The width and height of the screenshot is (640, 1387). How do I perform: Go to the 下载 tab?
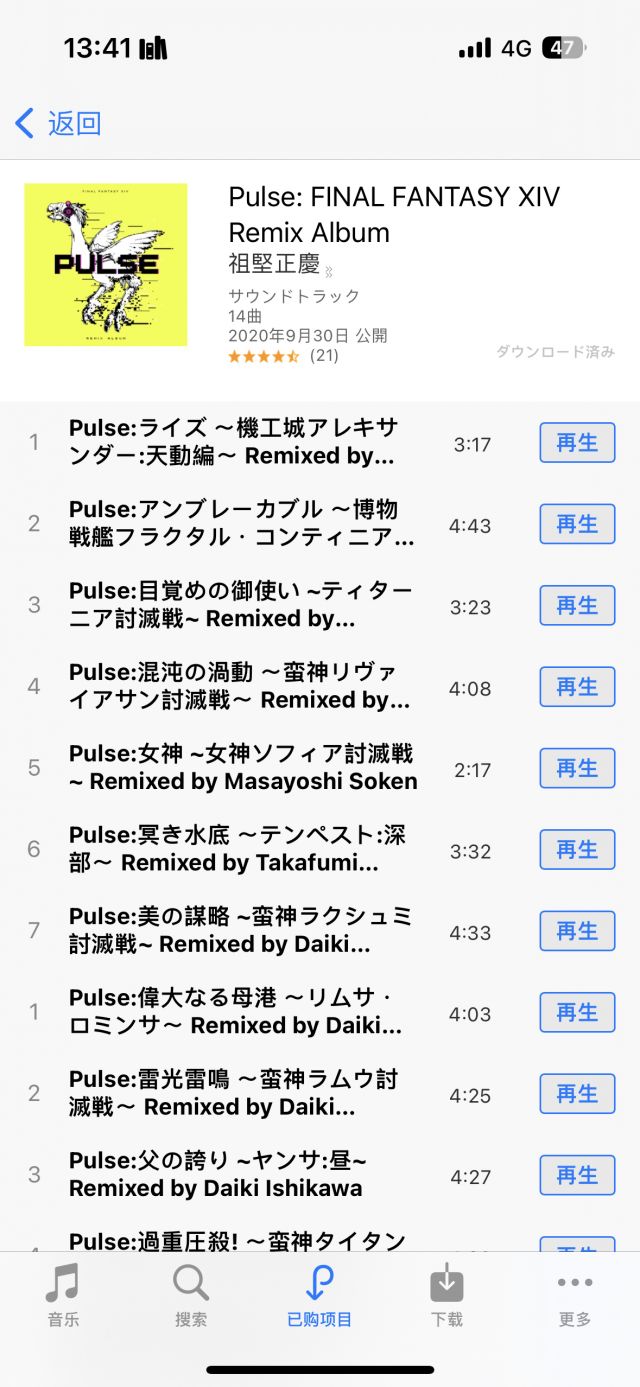[x=447, y=1295]
